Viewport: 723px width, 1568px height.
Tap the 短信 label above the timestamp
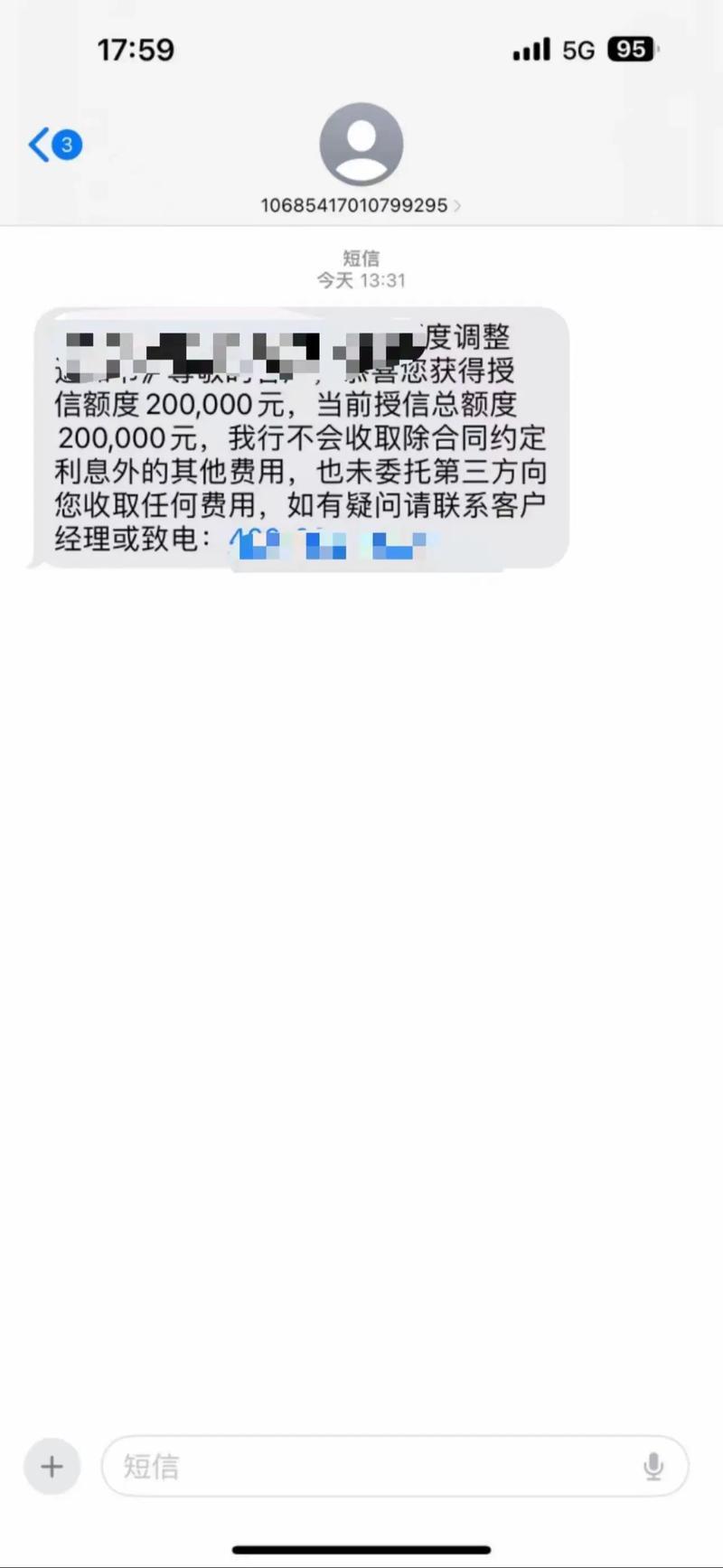tap(361, 258)
